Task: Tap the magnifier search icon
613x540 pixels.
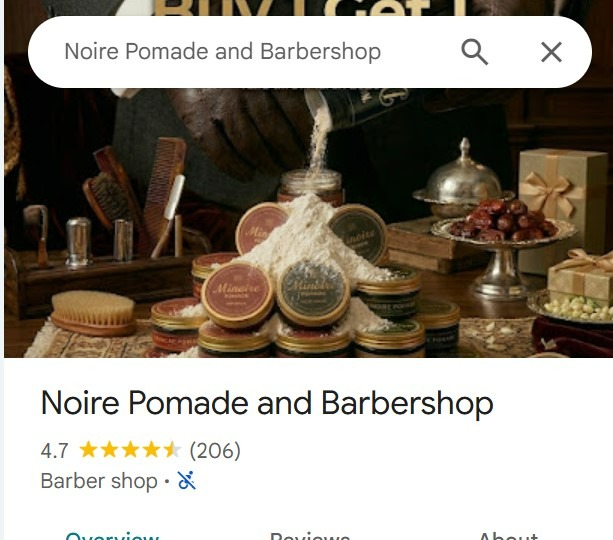Action: tap(475, 52)
